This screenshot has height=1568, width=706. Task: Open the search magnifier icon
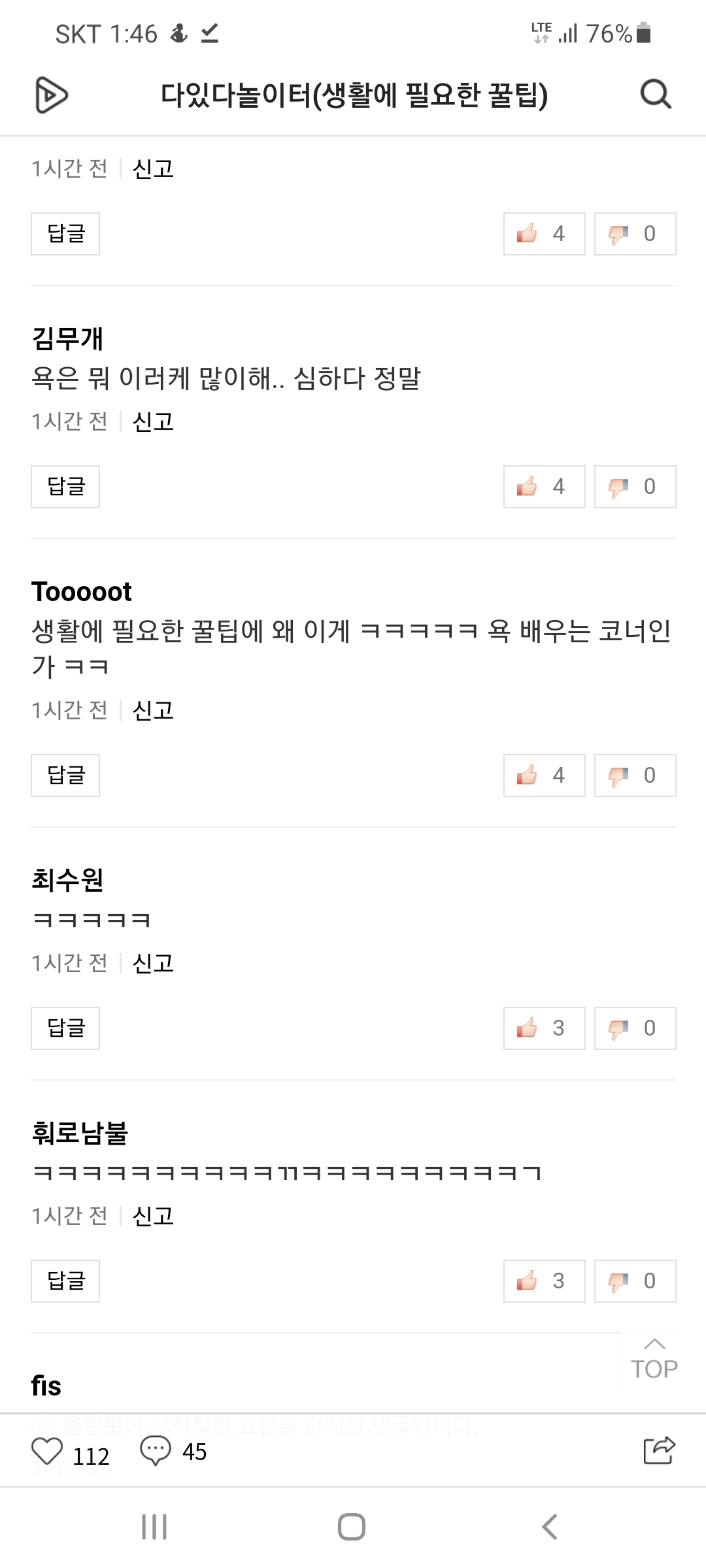coord(656,95)
